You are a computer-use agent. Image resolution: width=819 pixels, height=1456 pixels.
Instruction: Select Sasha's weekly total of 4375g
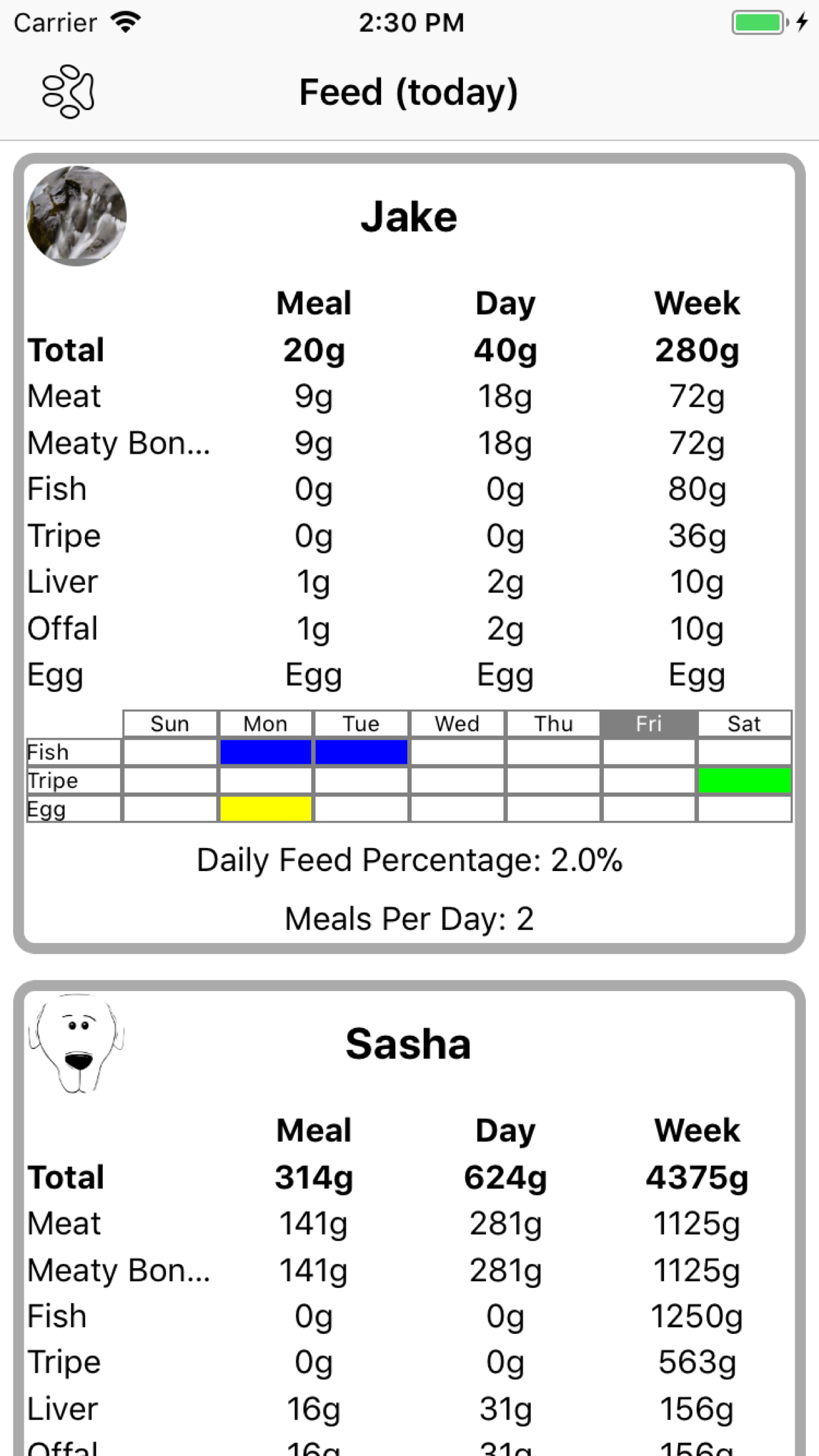698,1176
